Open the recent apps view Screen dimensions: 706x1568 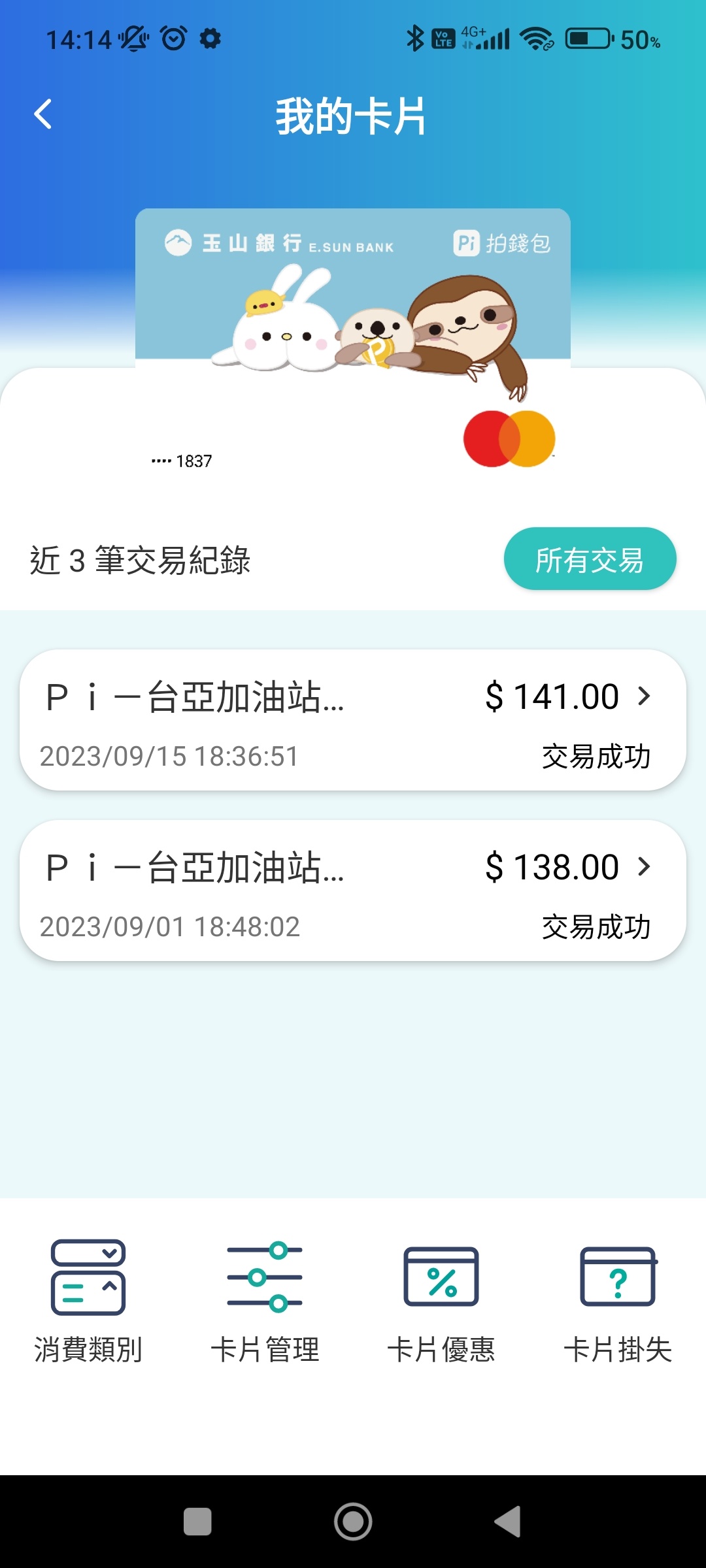pyautogui.click(x=197, y=1522)
